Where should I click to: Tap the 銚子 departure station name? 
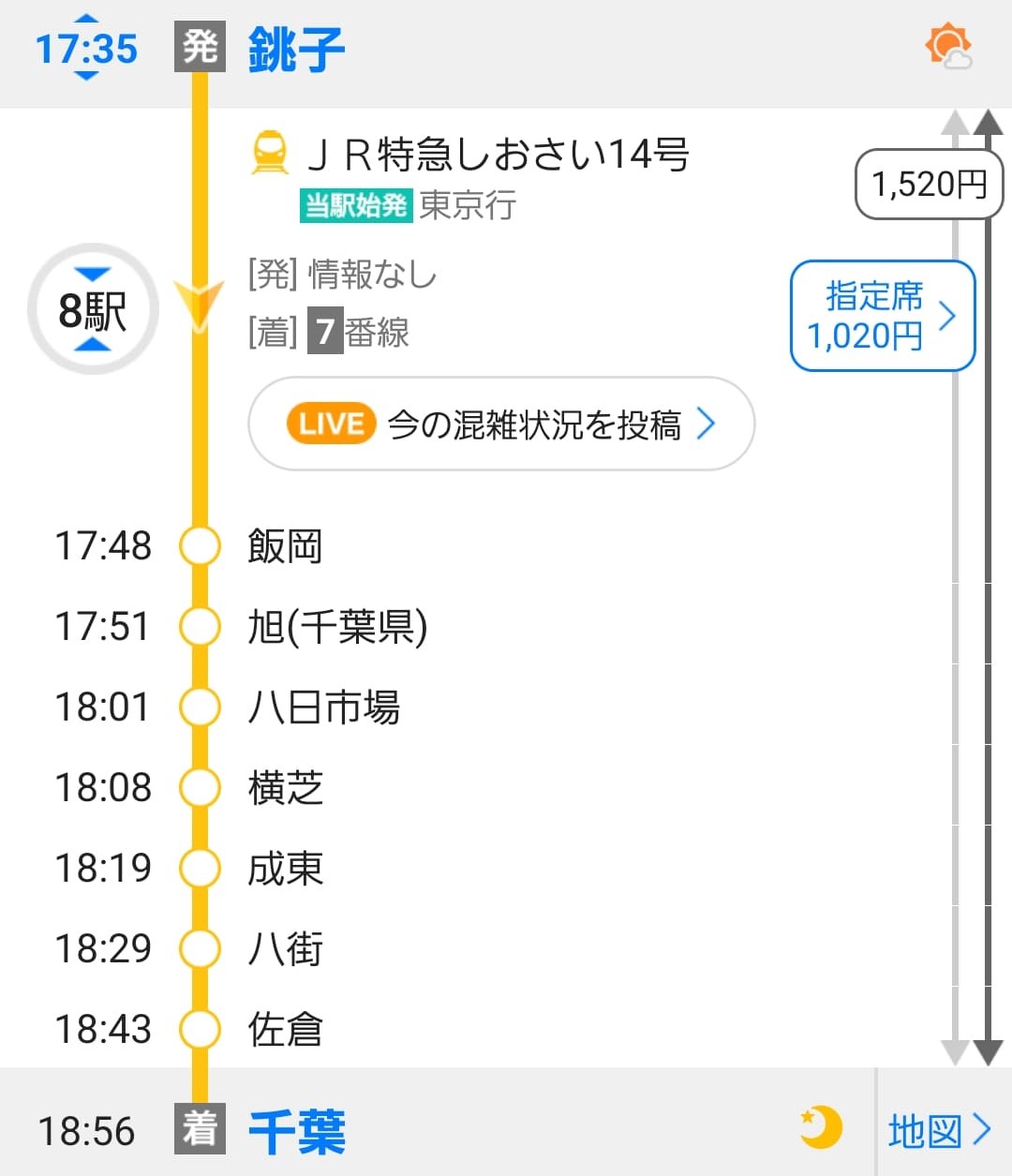296,50
